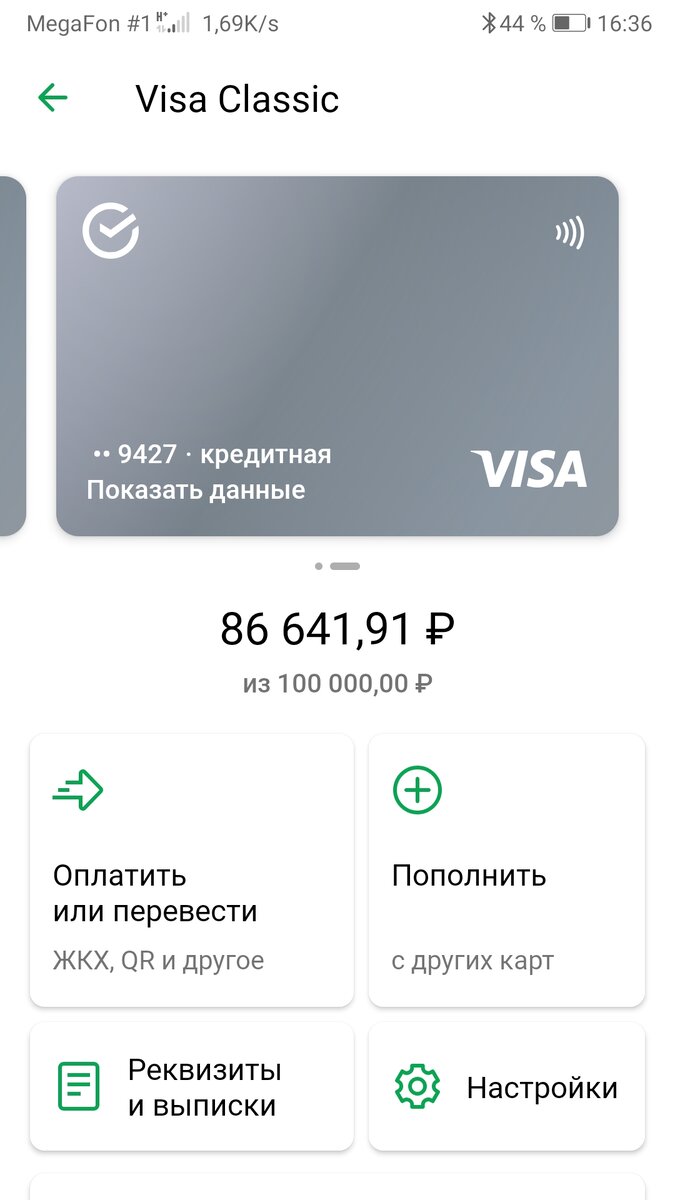This screenshot has height=1200, width=675.
Task: Open 'Пополнить' to top up from other cards
Action: pos(507,870)
